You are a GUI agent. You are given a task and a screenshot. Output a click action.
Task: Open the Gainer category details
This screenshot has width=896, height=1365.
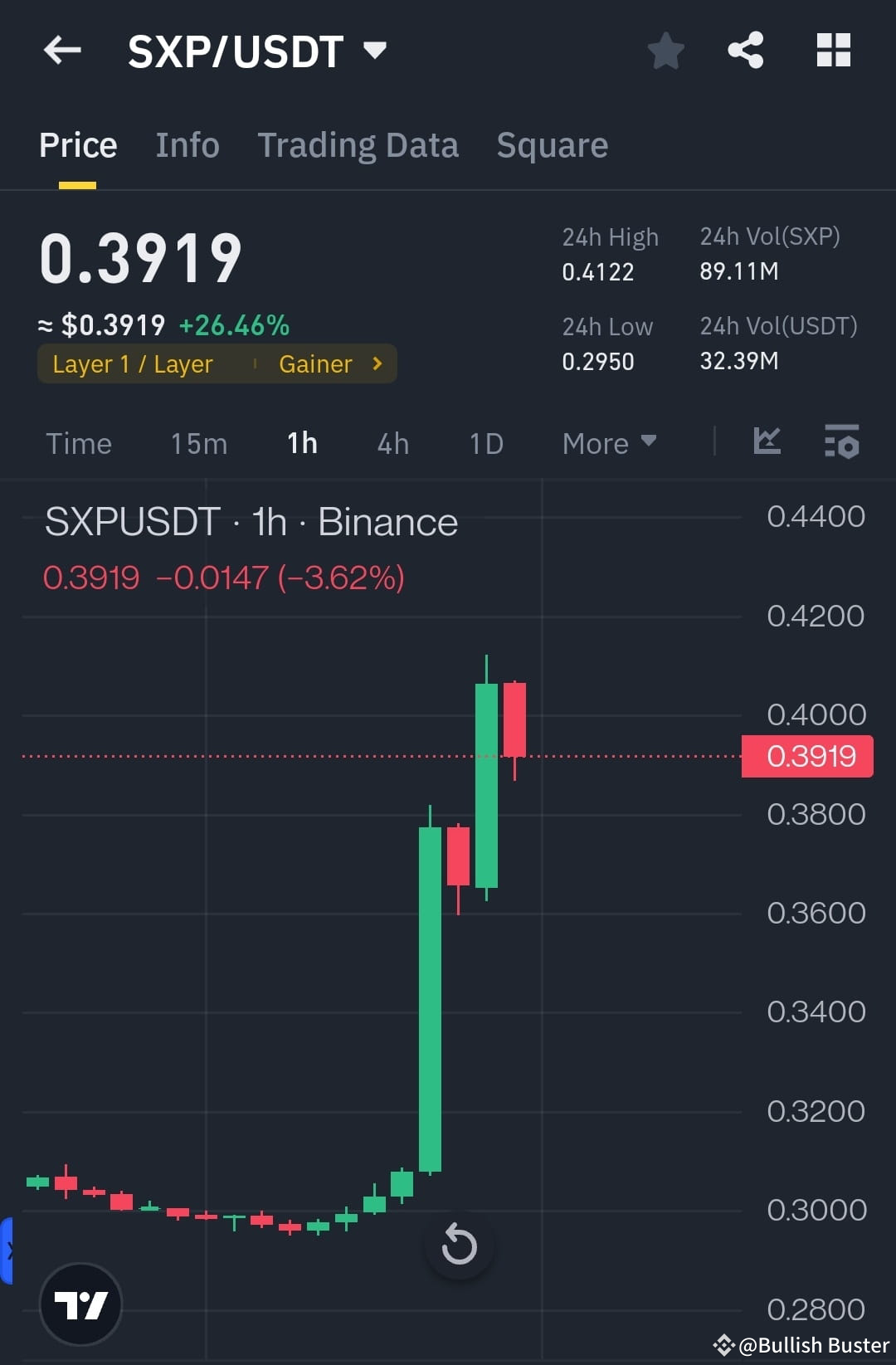[327, 363]
